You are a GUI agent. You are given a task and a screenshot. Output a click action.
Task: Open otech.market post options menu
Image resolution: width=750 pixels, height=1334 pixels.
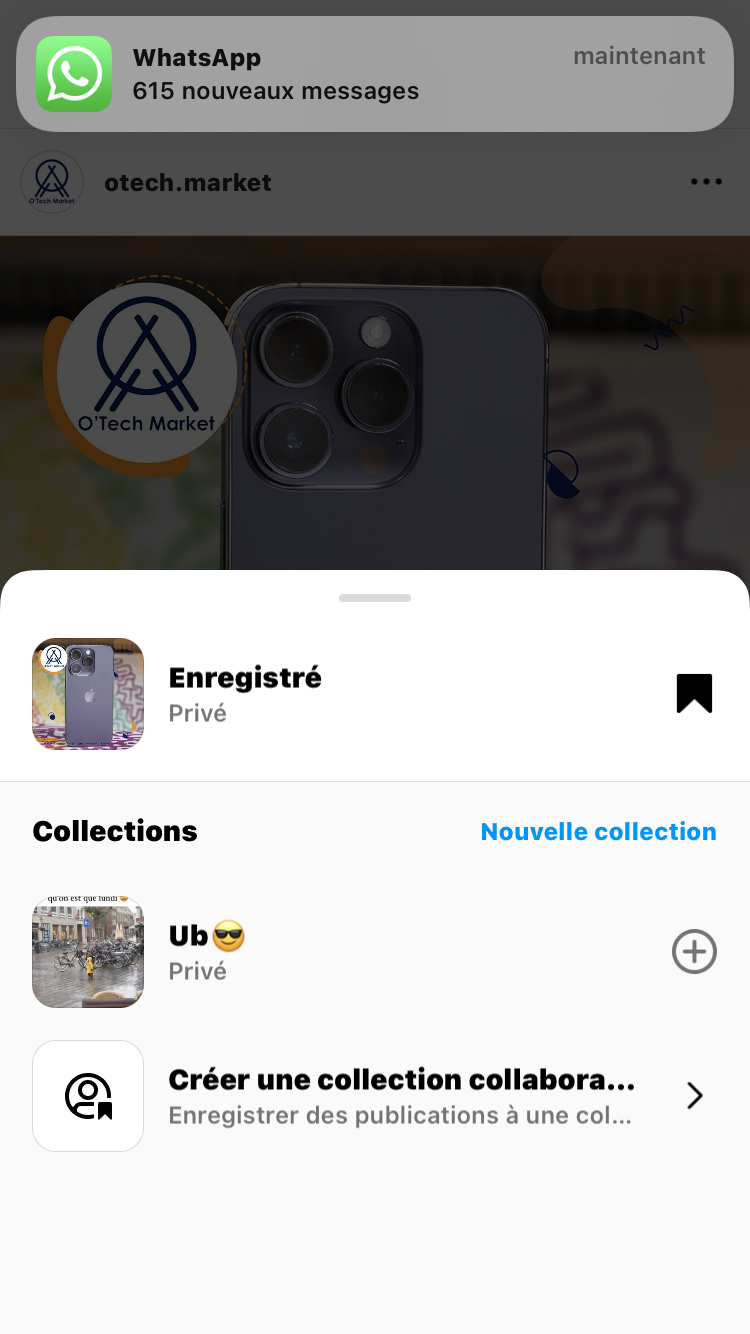[706, 182]
